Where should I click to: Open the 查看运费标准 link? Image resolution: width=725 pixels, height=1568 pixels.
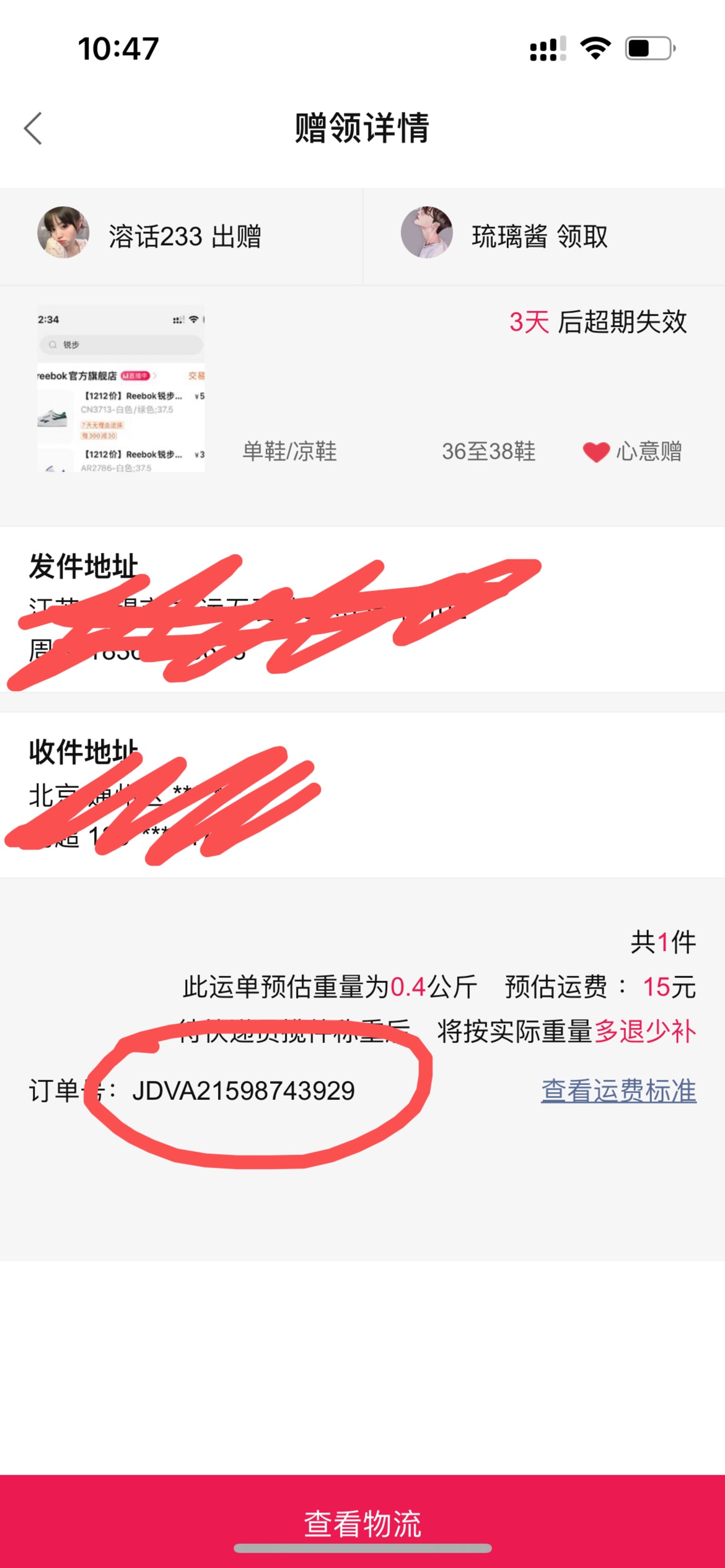[x=618, y=1091]
